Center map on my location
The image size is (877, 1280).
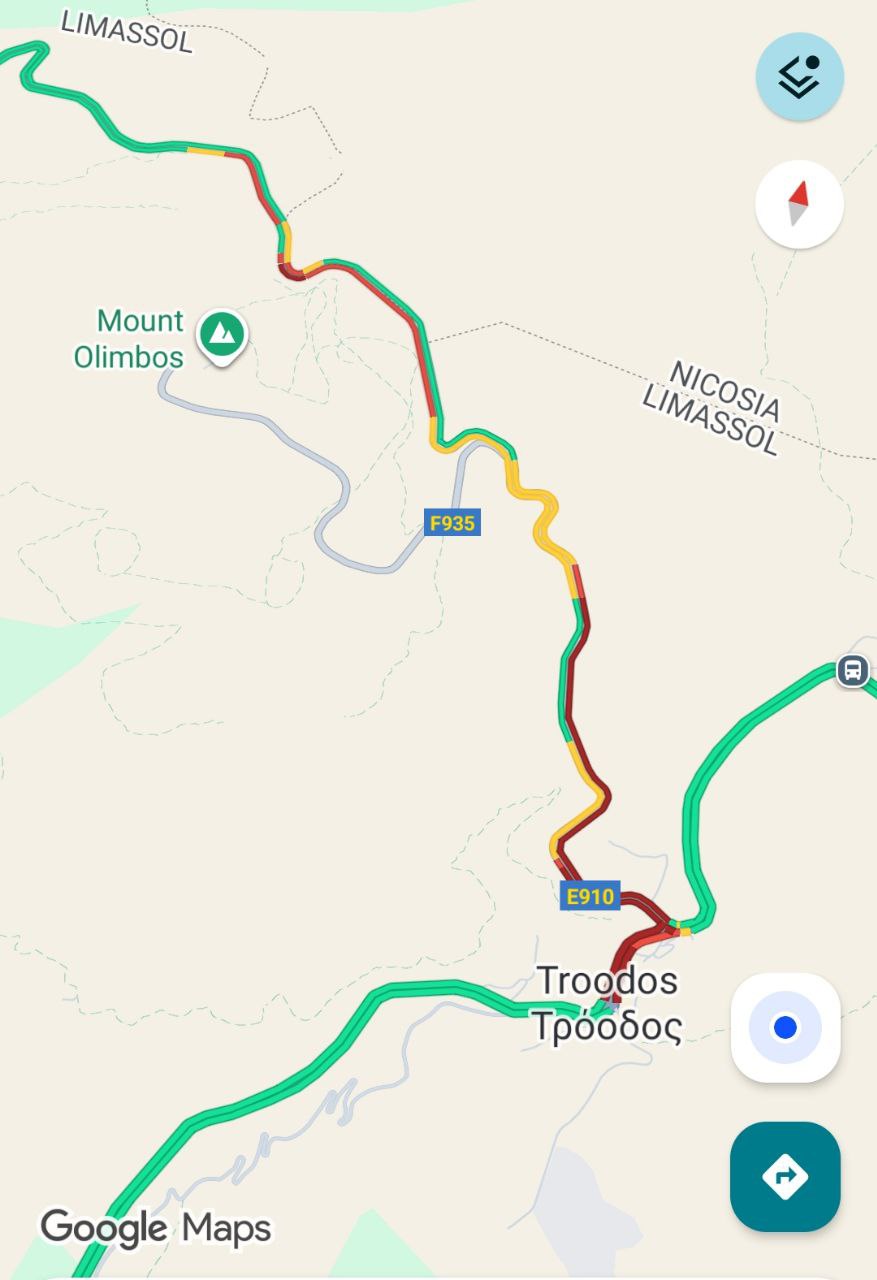click(x=785, y=1027)
